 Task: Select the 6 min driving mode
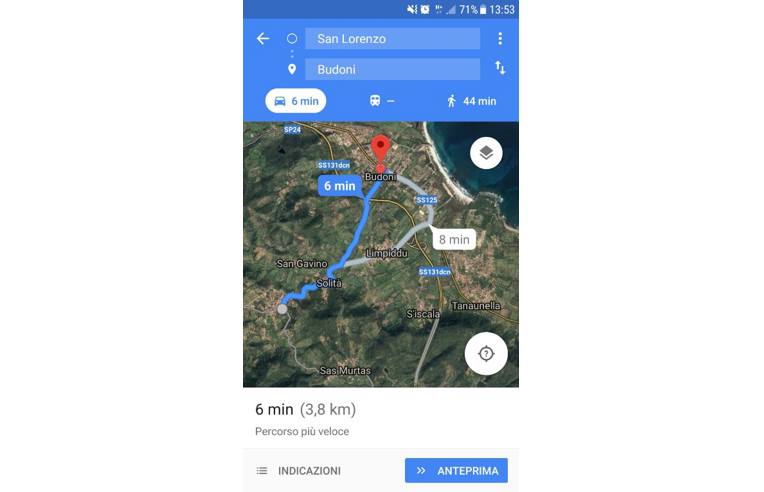coord(295,101)
